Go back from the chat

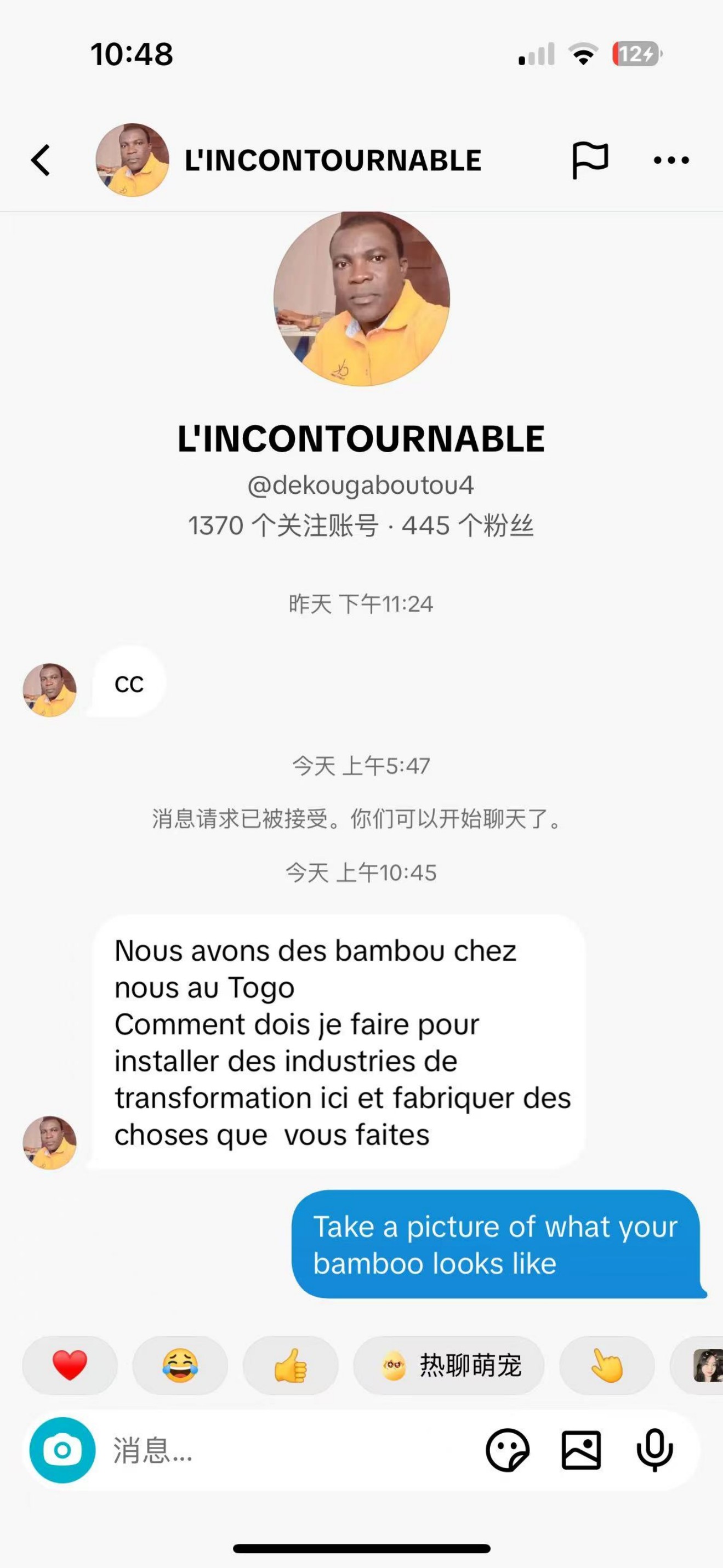coord(41,160)
